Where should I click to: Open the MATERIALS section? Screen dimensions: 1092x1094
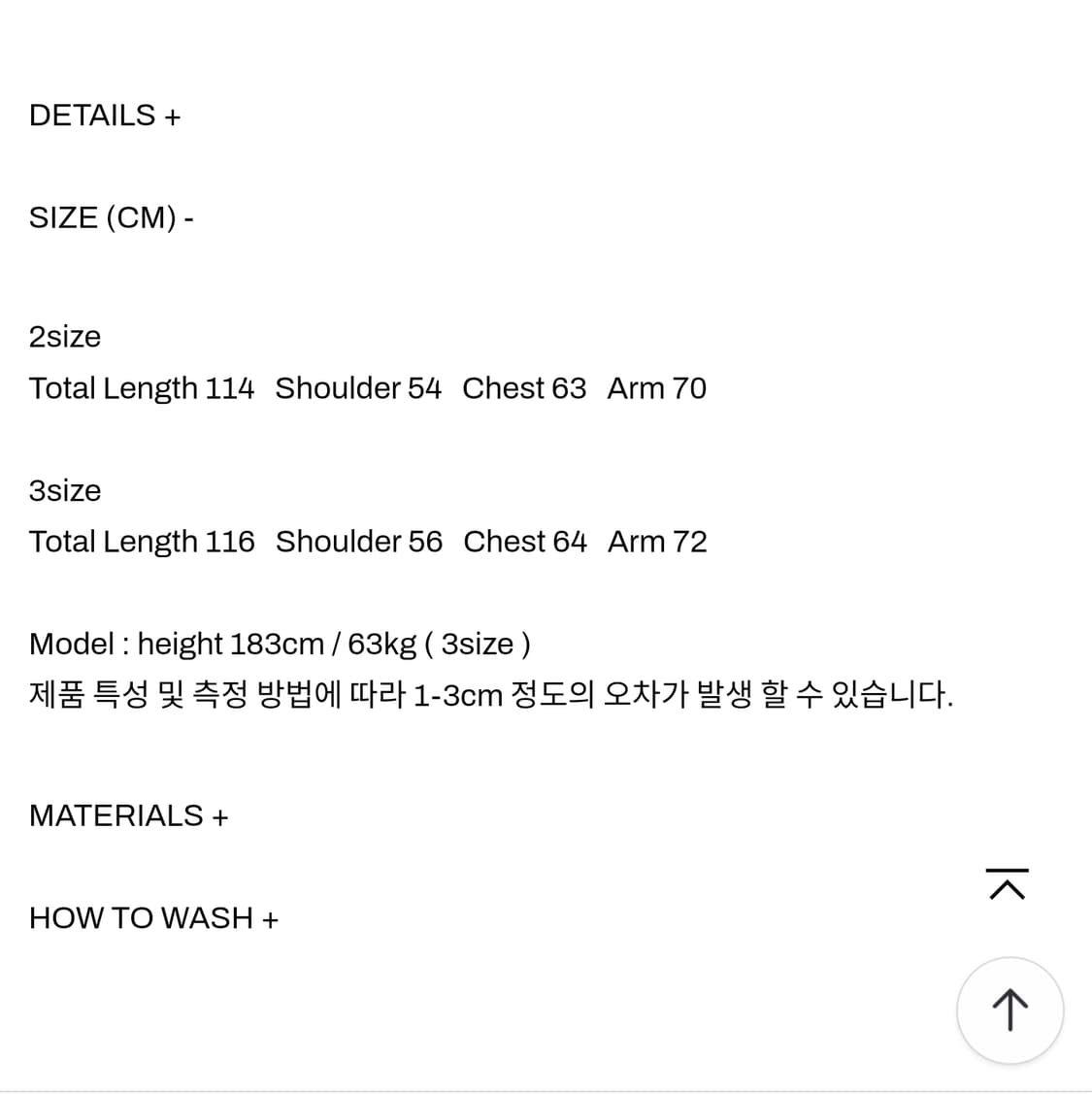point(129,815)
